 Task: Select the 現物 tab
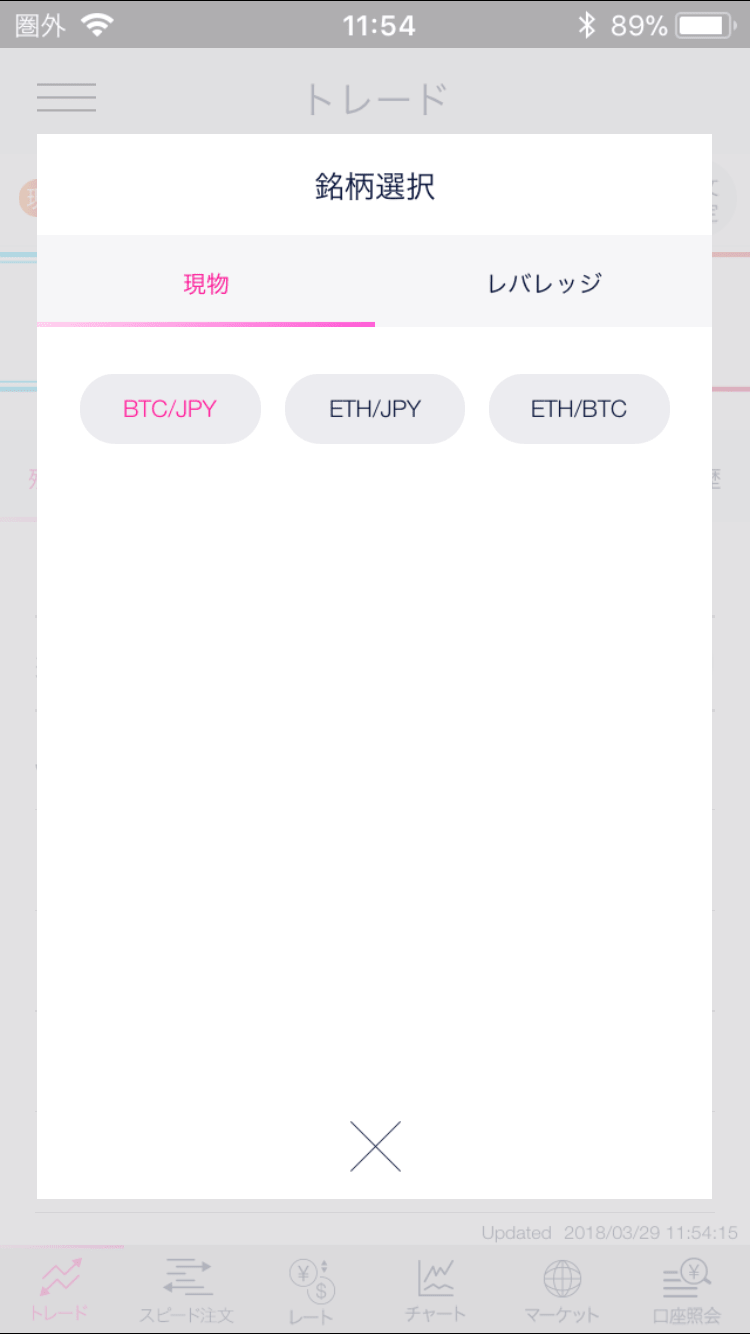(206, 283)
